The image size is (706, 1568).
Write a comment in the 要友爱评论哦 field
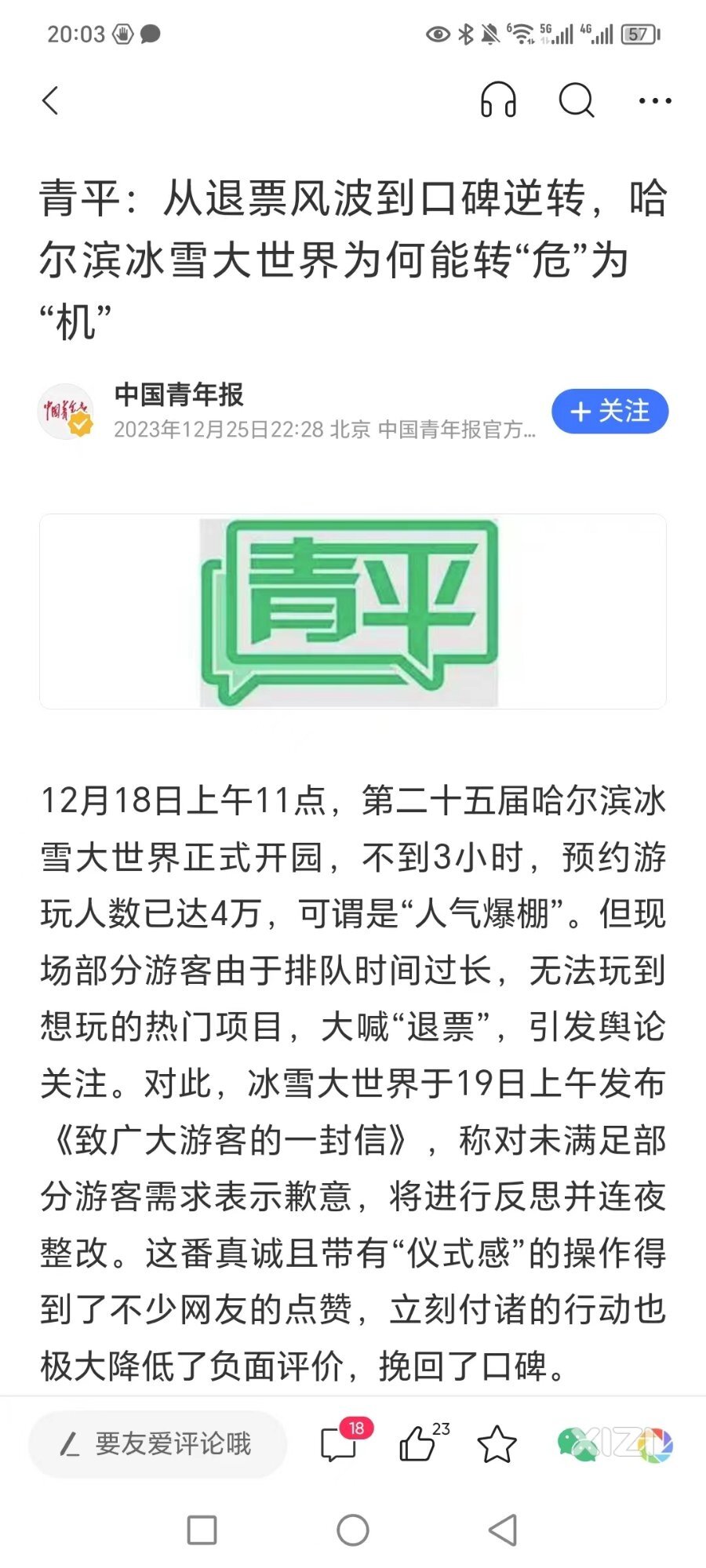click(158, 1444)
